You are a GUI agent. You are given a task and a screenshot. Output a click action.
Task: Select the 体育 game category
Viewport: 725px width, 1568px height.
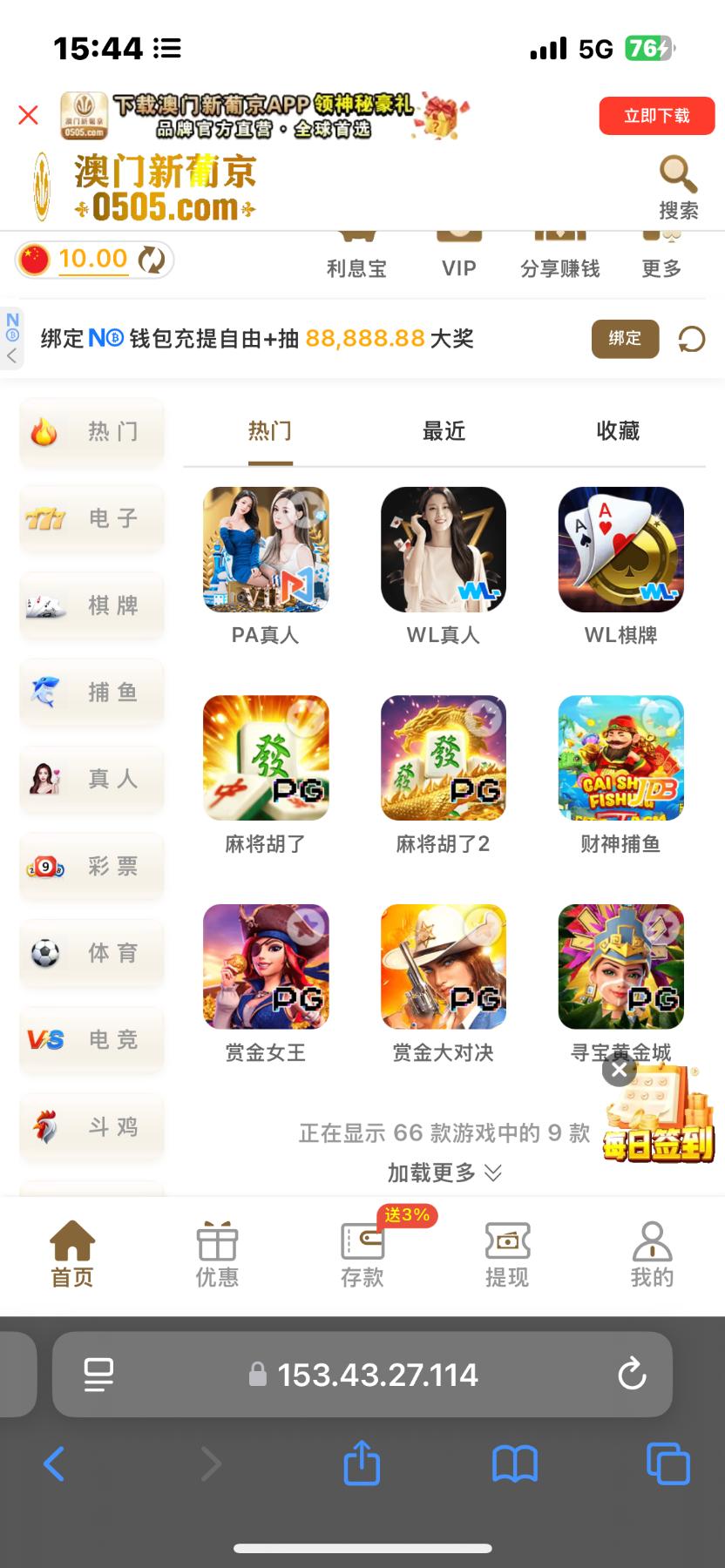tap(91, 953)
